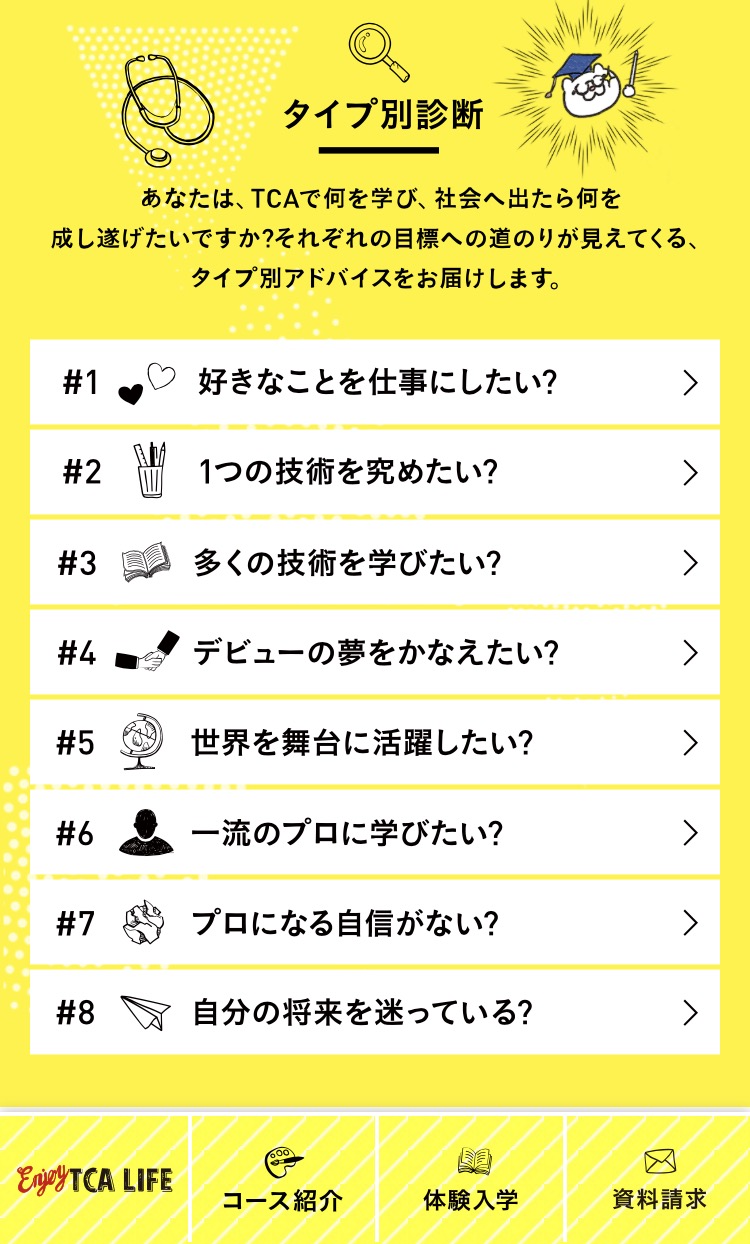Viewport: 750px width, 1244px height.
Task: Open #4 デビューの夢をかなえたい?
Action: click(375, 652)
